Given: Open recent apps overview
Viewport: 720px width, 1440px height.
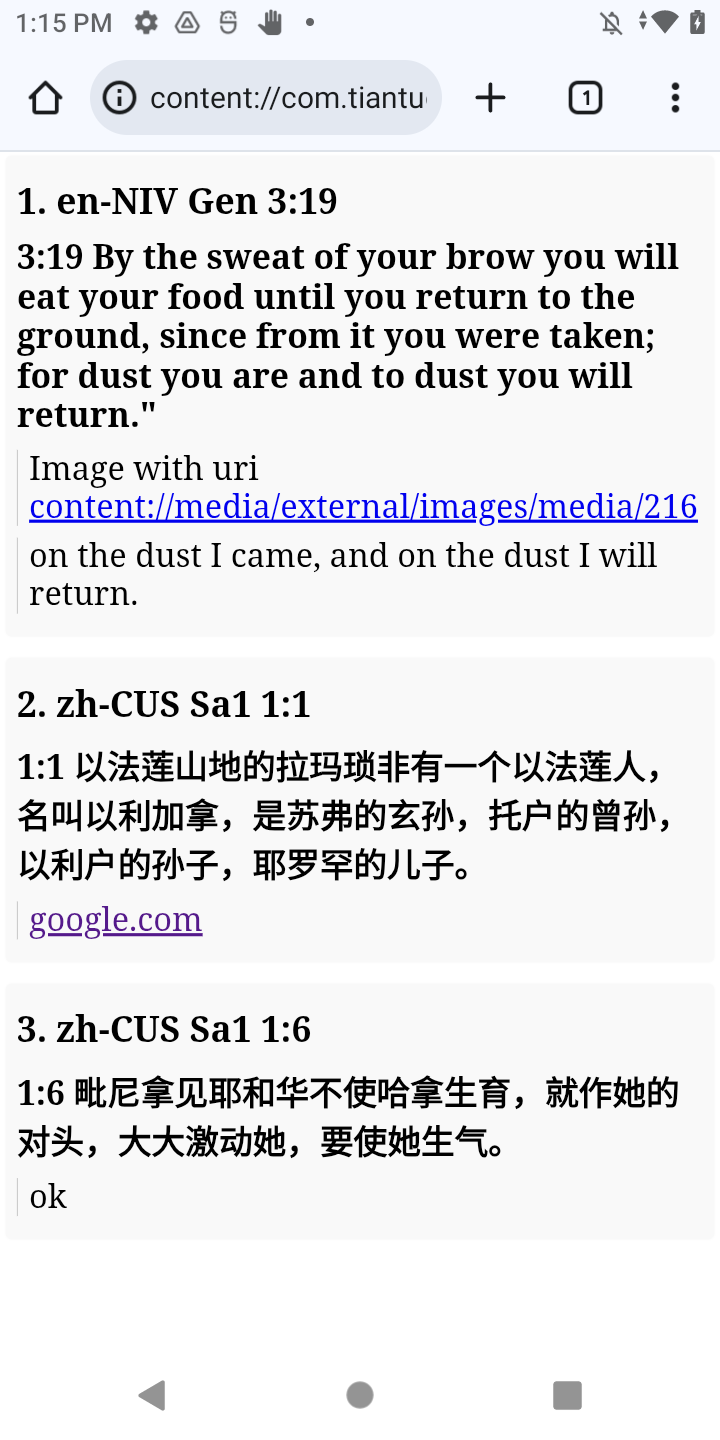Looking at the screenshot, I should tap(567, 1394).
